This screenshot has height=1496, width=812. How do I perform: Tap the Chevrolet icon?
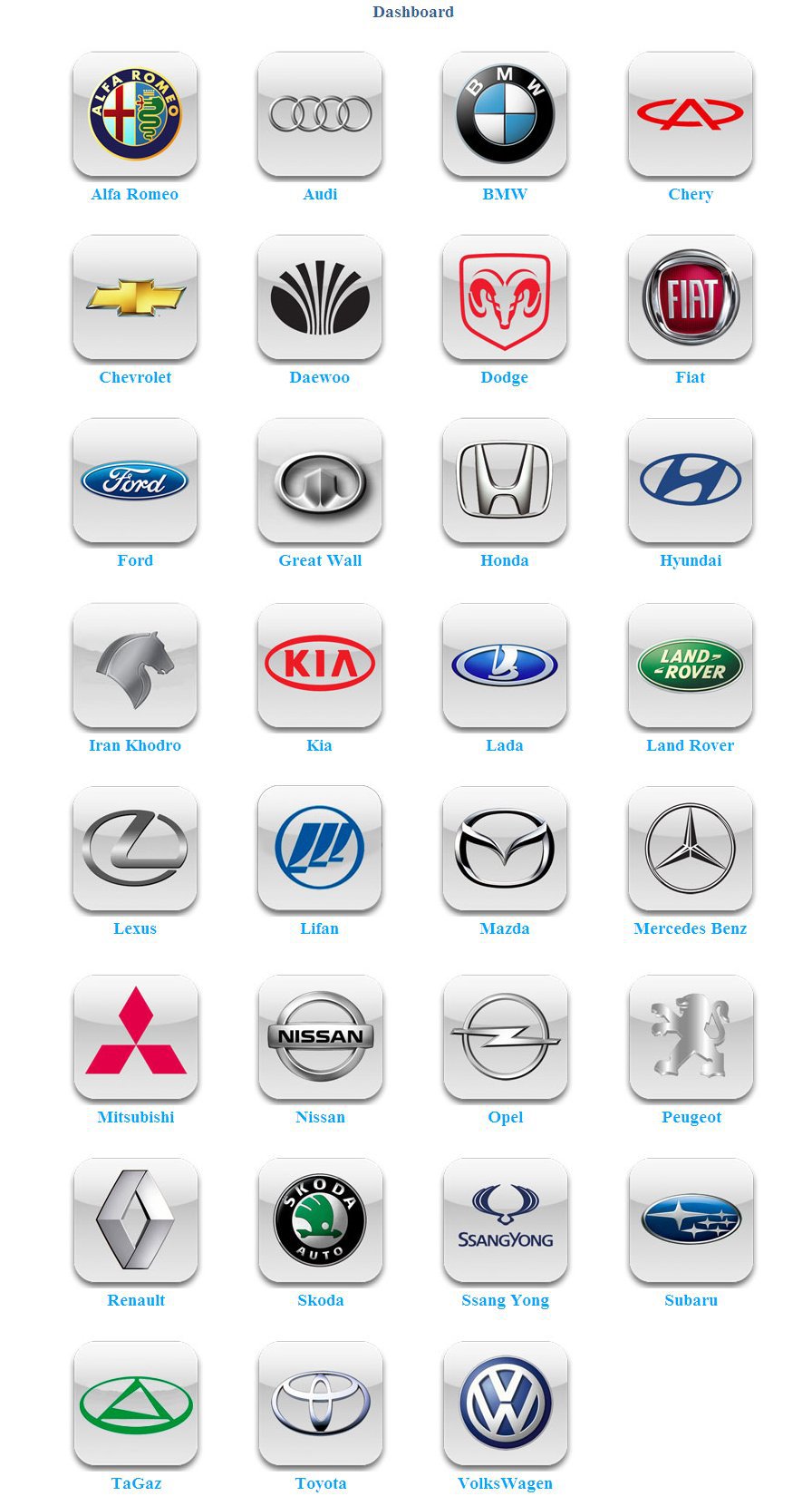click(x=135, y=297)
